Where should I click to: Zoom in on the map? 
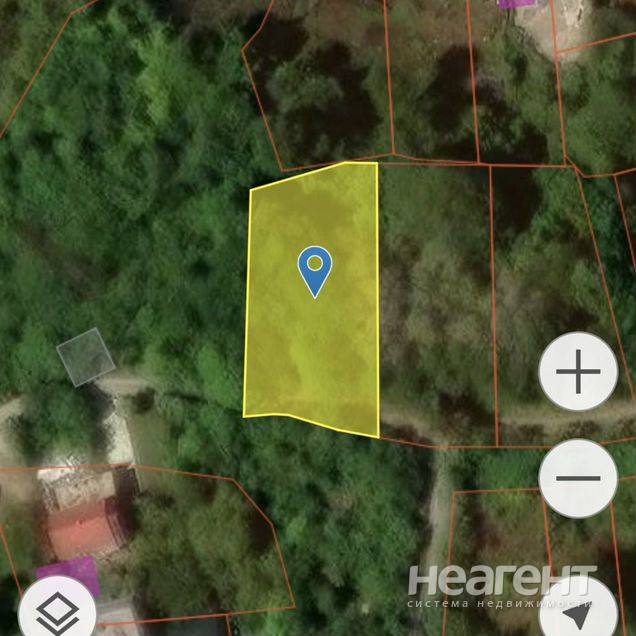point(577,374)
